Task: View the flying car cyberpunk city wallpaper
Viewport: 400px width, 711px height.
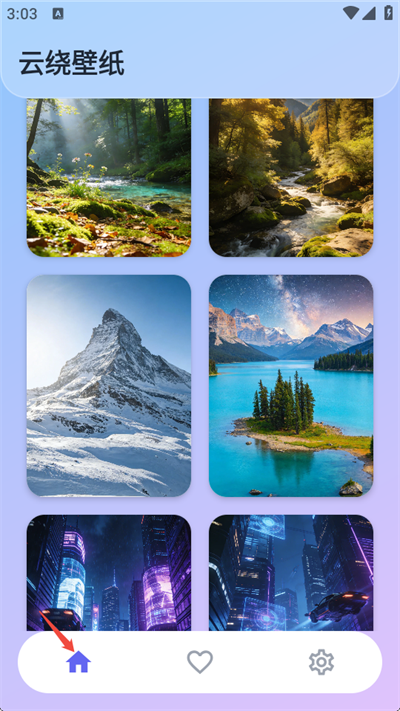Action: point(291,573)
